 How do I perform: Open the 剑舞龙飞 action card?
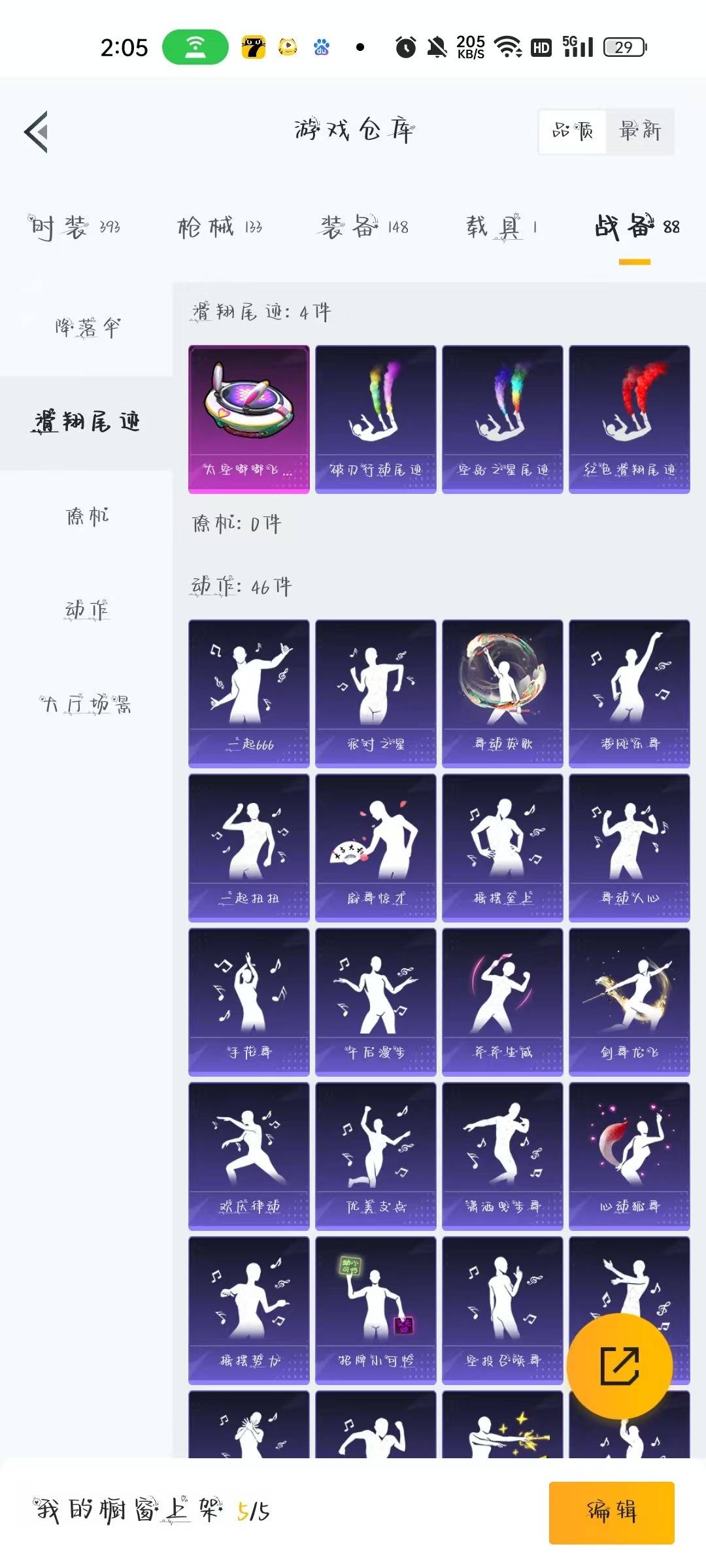pos(630,1002)
